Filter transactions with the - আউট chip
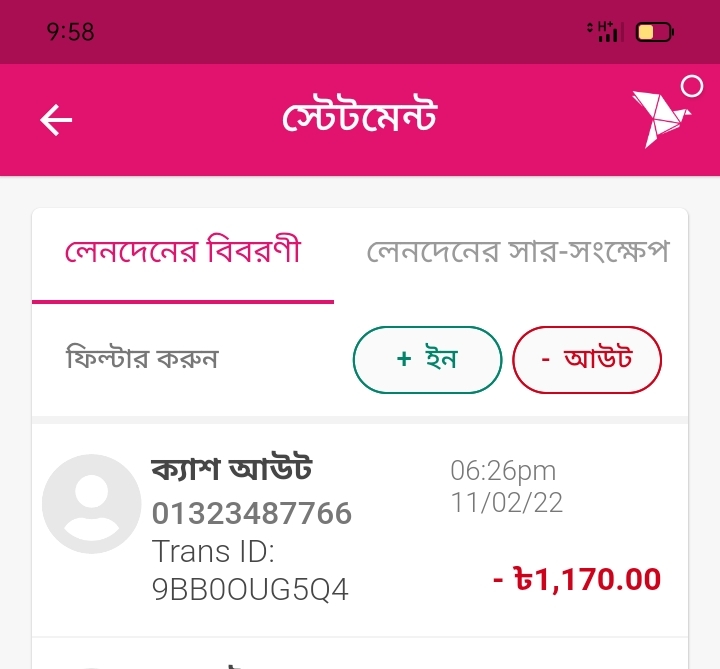The height and width of the screenshot is (669, 720). click(x=587, y=359)
